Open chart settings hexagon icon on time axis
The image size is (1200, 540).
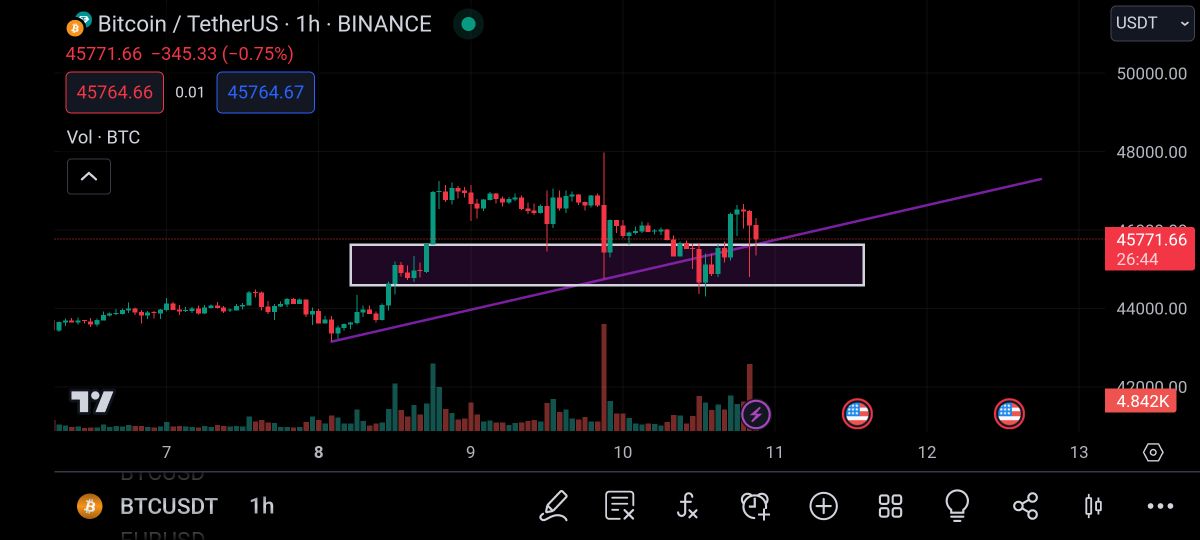[x=1153, y=453]
